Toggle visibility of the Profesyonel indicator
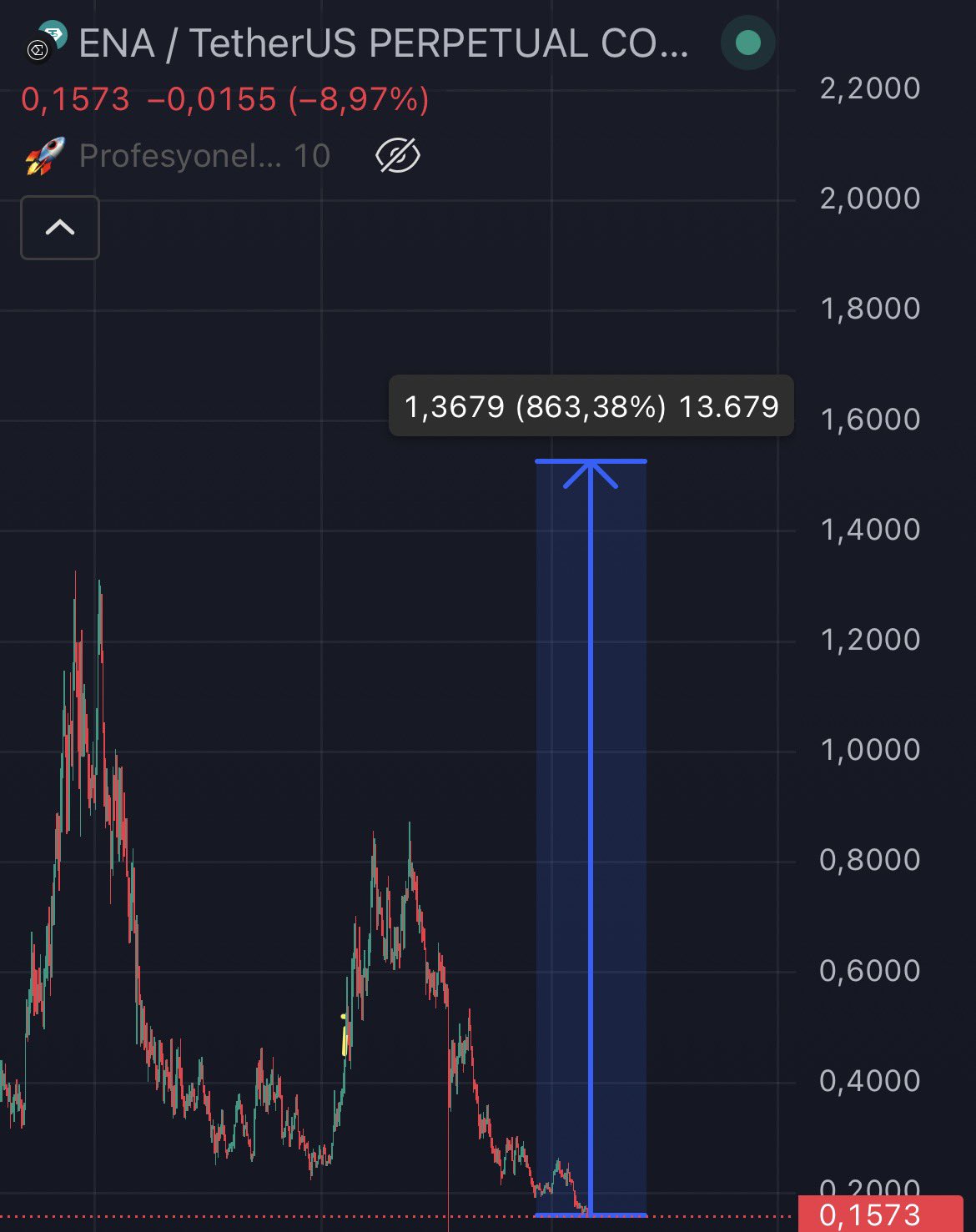This screenshot has height=1232, width=976. 398,156
